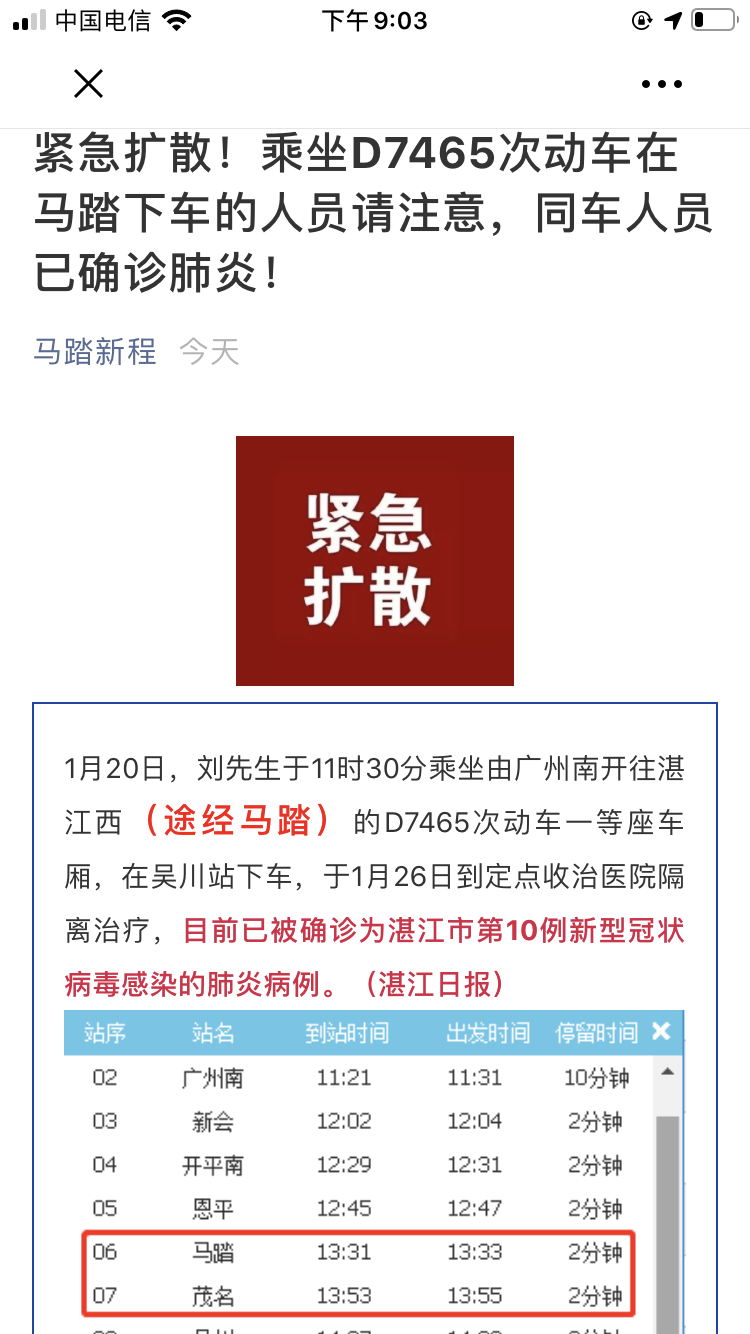Open the 马踏新程 account link
Image resolution: width=750 pixels, height=1334 pixels.
tap(95, 351)
